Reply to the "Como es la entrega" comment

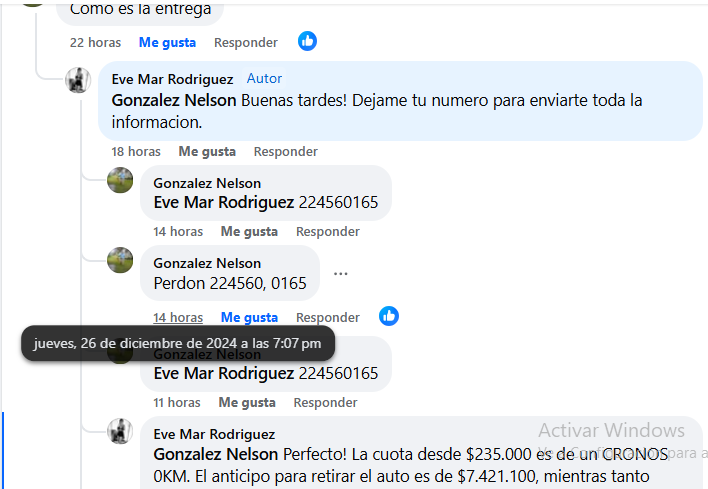(246, 42)
